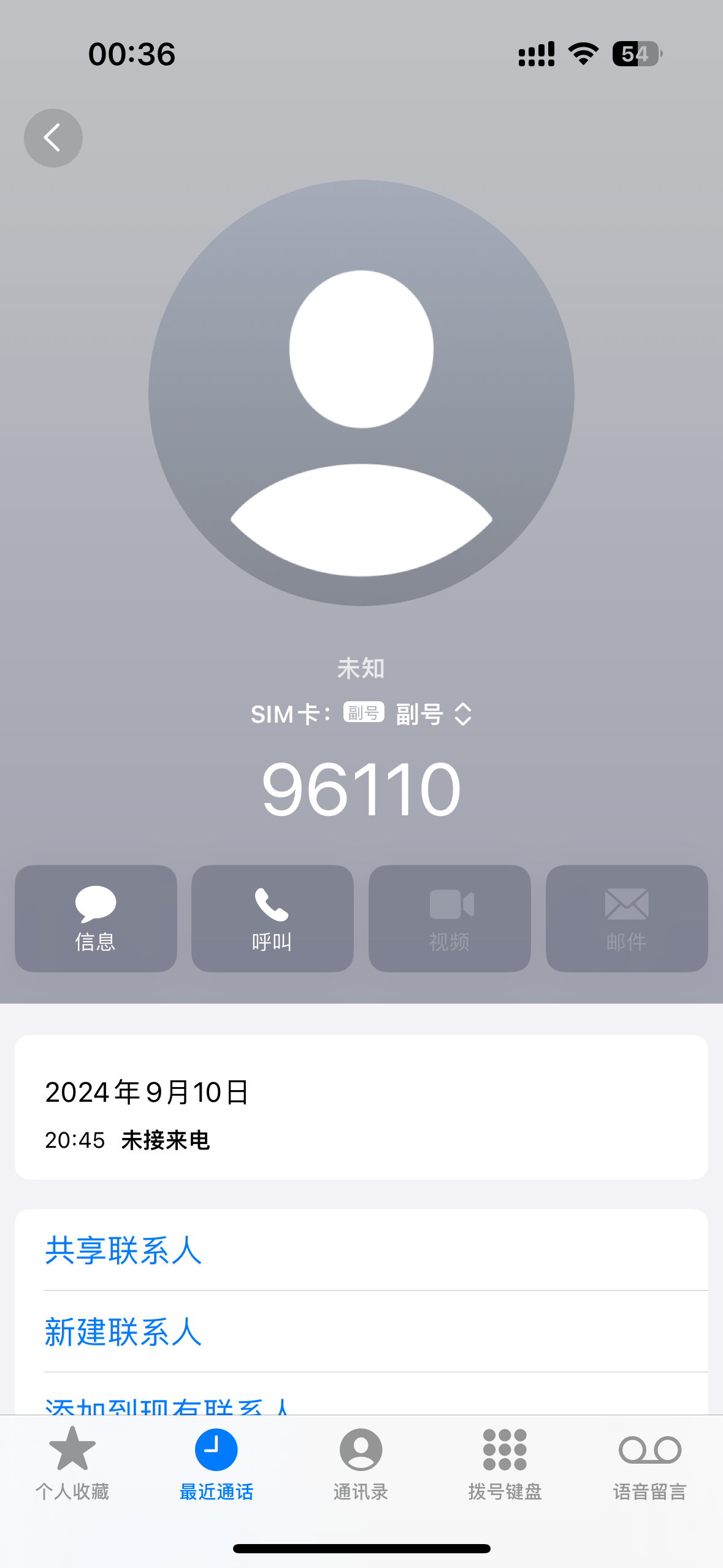The width and height of the screenshot is (723, 1568).
Task: Open the SIM卡 副号 selector
Action: (361, 714)
